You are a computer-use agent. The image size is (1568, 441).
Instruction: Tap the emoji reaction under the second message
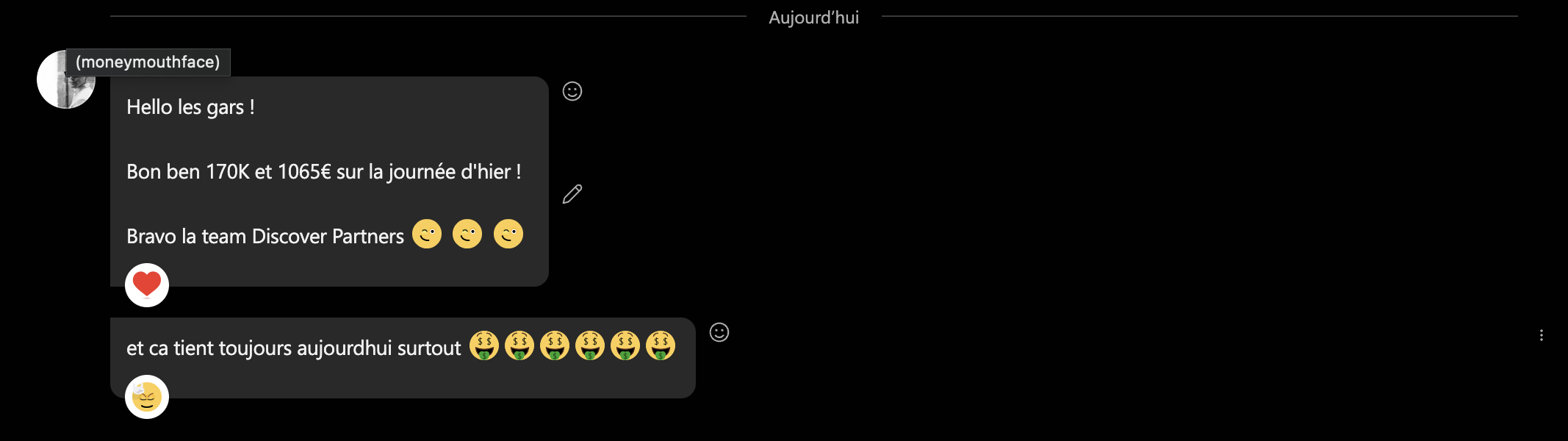(x=147, y=397)
